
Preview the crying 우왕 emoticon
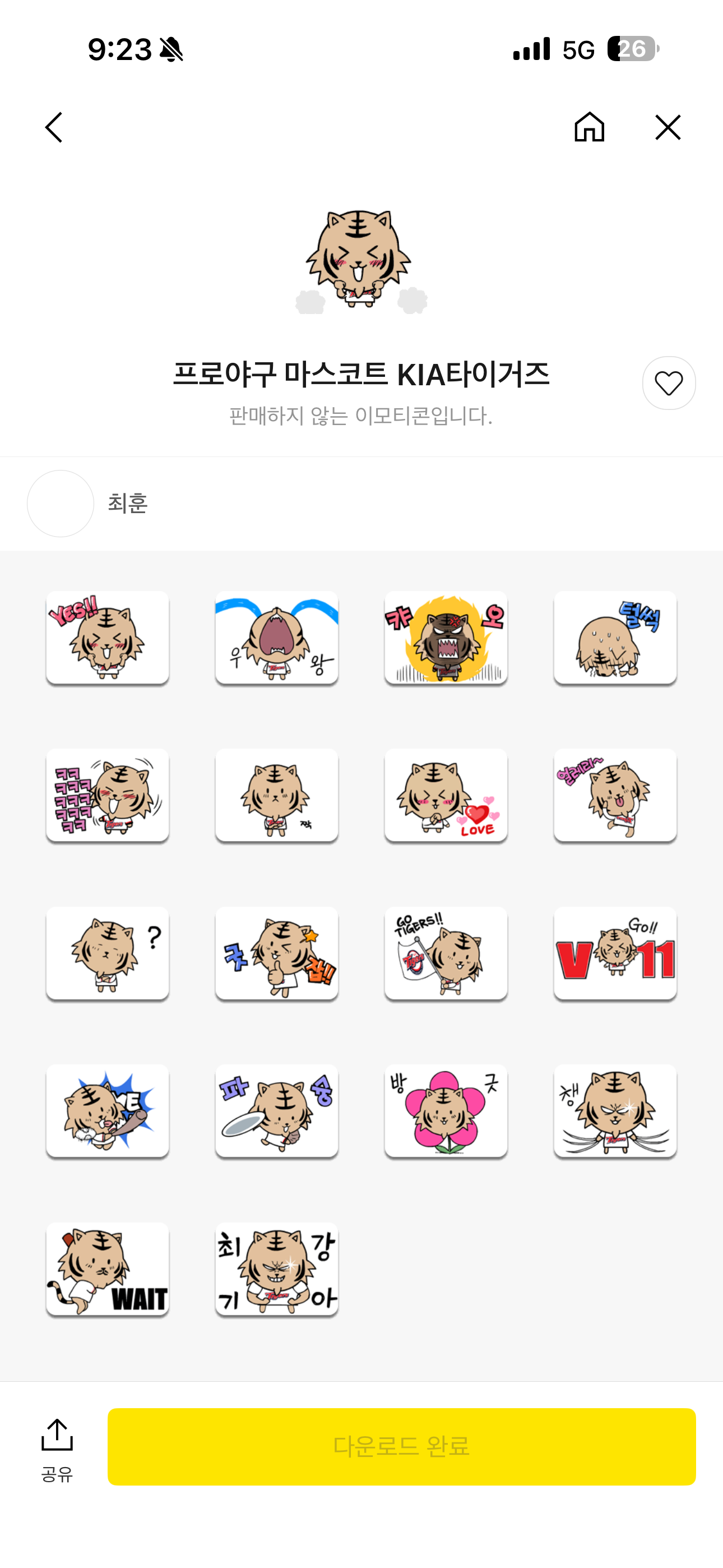pos(277,637)
